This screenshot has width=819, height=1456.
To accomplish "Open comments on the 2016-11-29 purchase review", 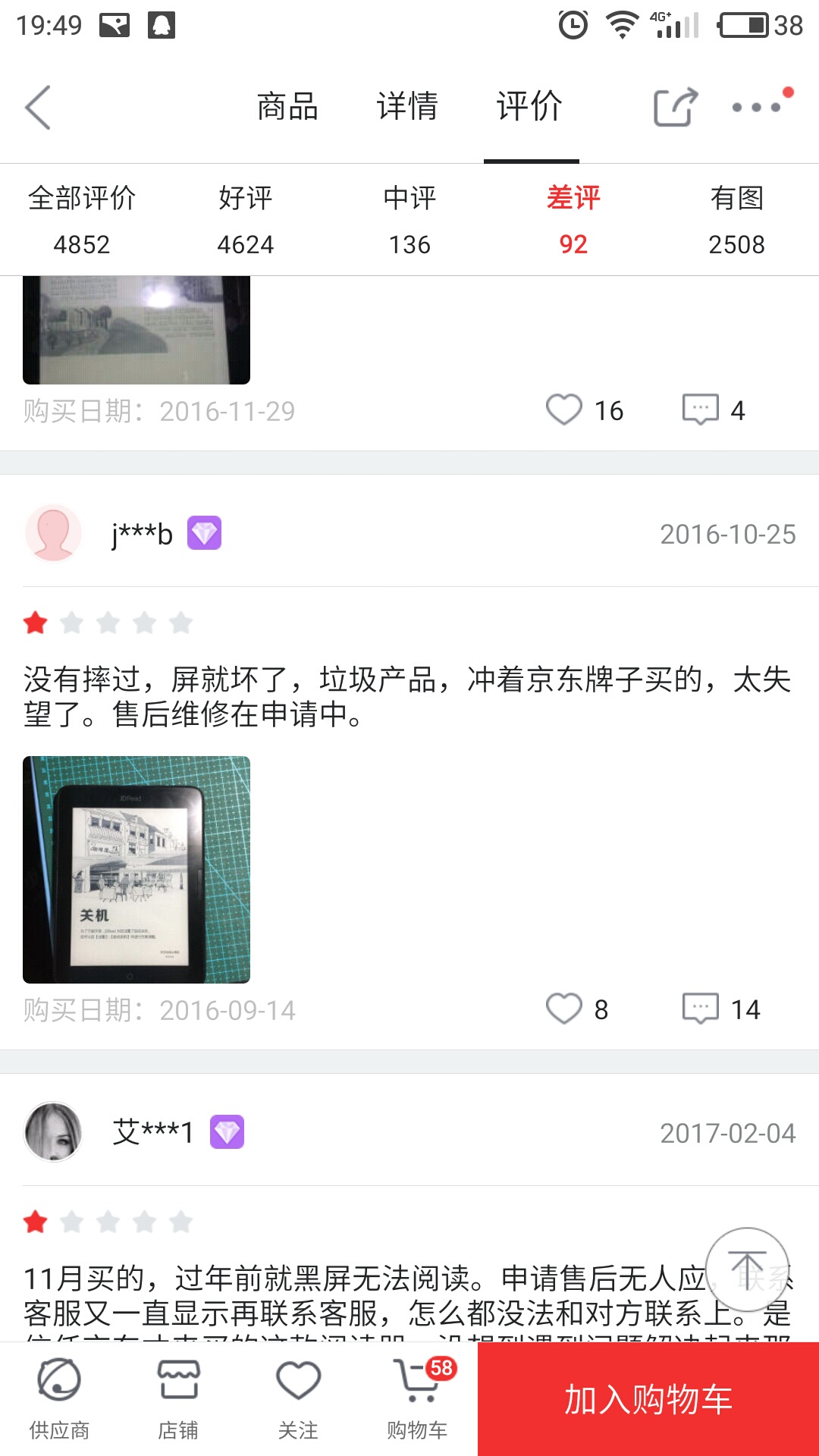I will pyautogui.click(x=701, y=410).
